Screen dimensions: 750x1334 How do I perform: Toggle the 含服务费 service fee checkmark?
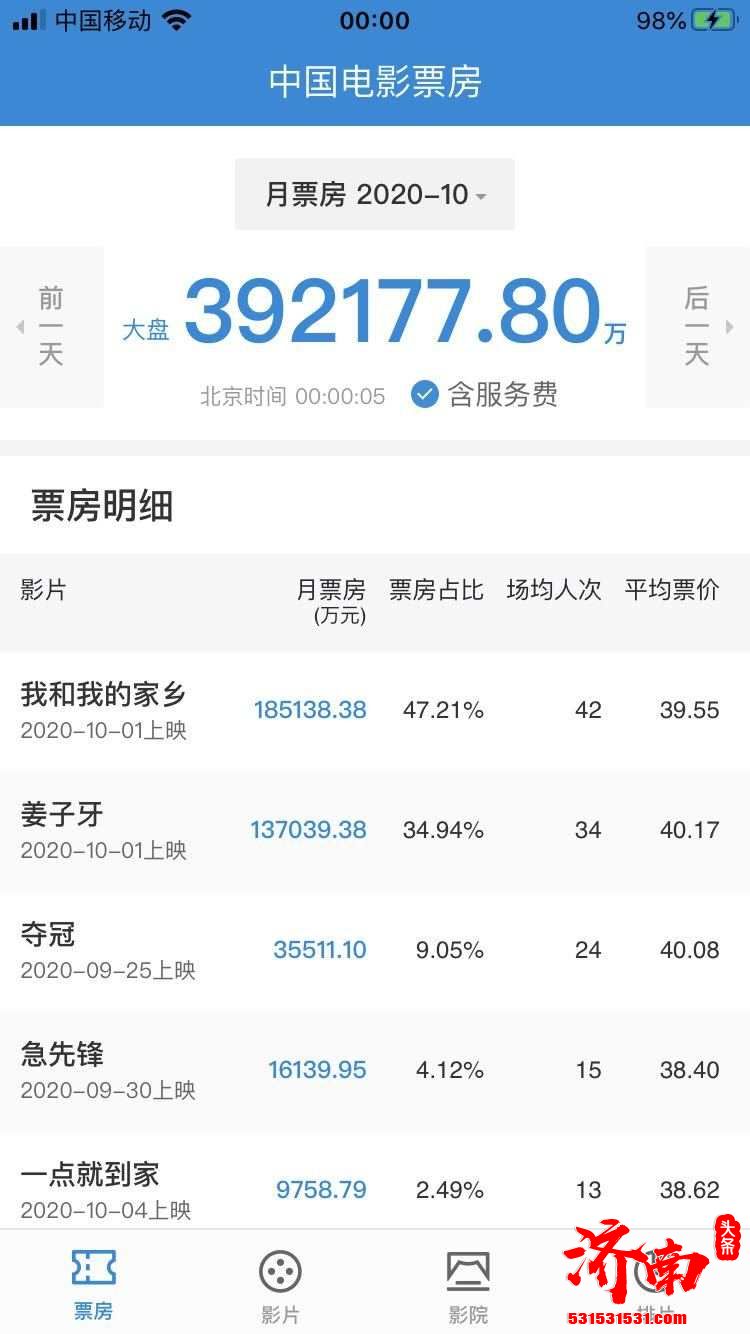coord(424,396)
